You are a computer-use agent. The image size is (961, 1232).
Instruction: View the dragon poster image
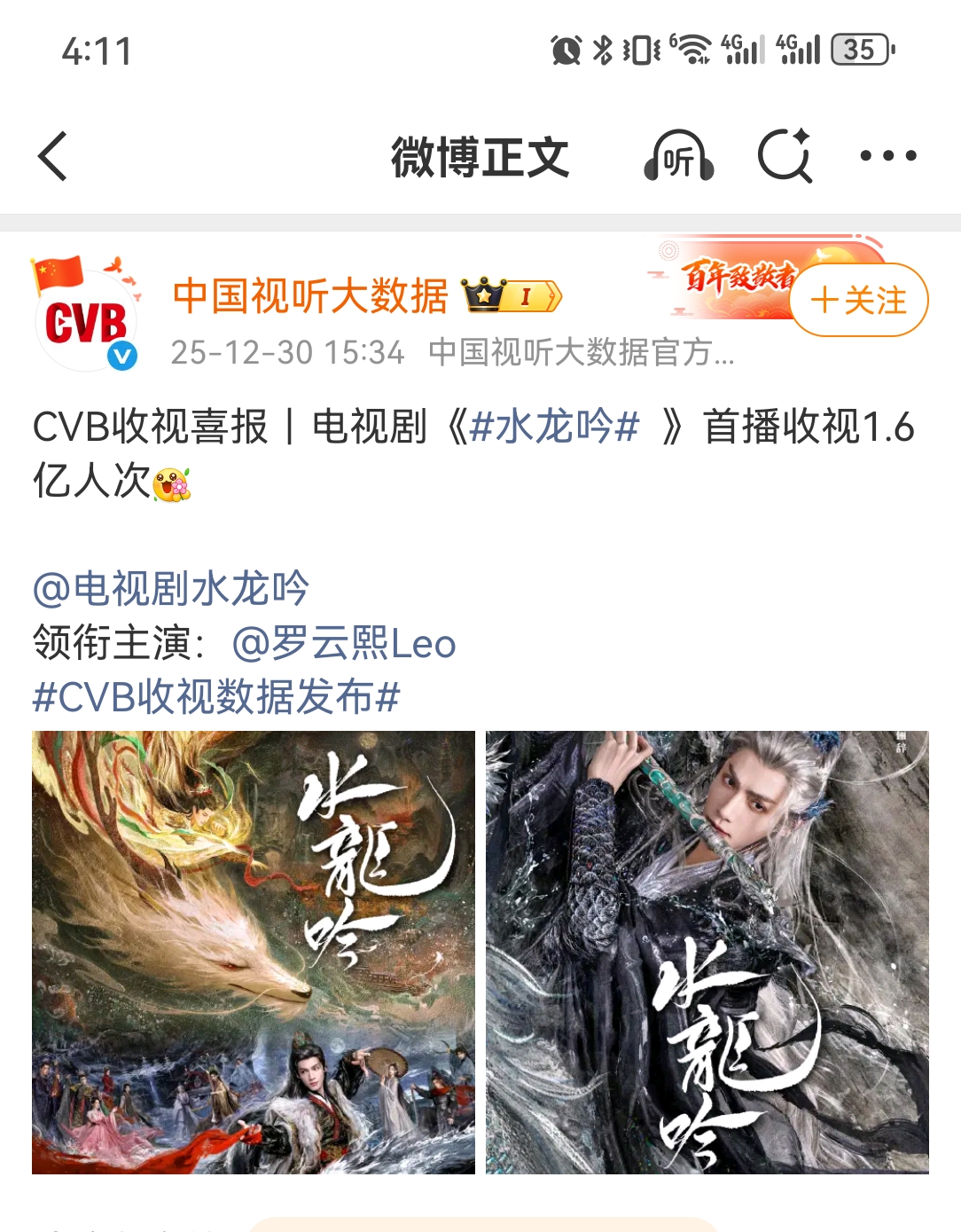click(254, 952)
